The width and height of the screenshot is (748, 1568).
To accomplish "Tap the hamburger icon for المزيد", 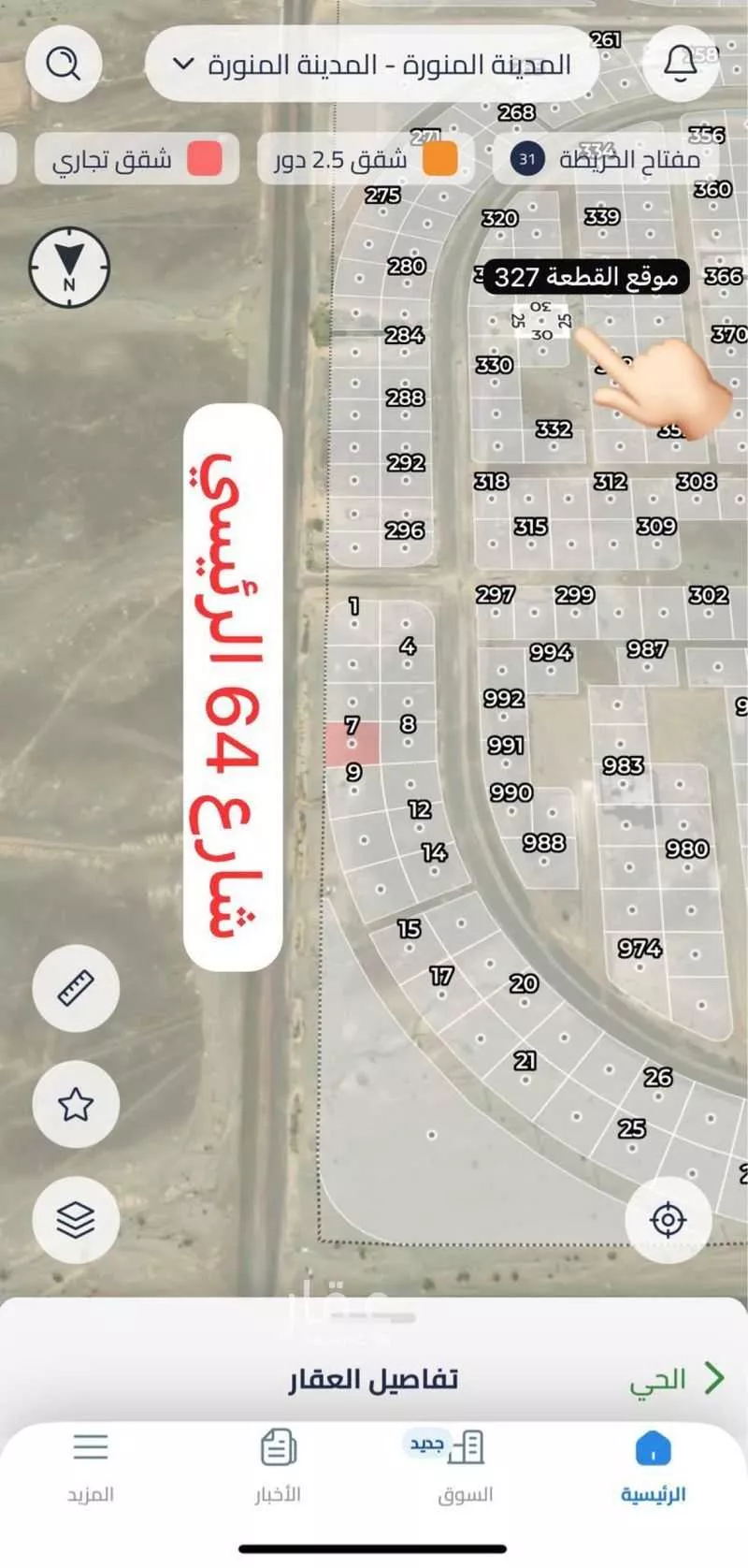I will 91,1449.
